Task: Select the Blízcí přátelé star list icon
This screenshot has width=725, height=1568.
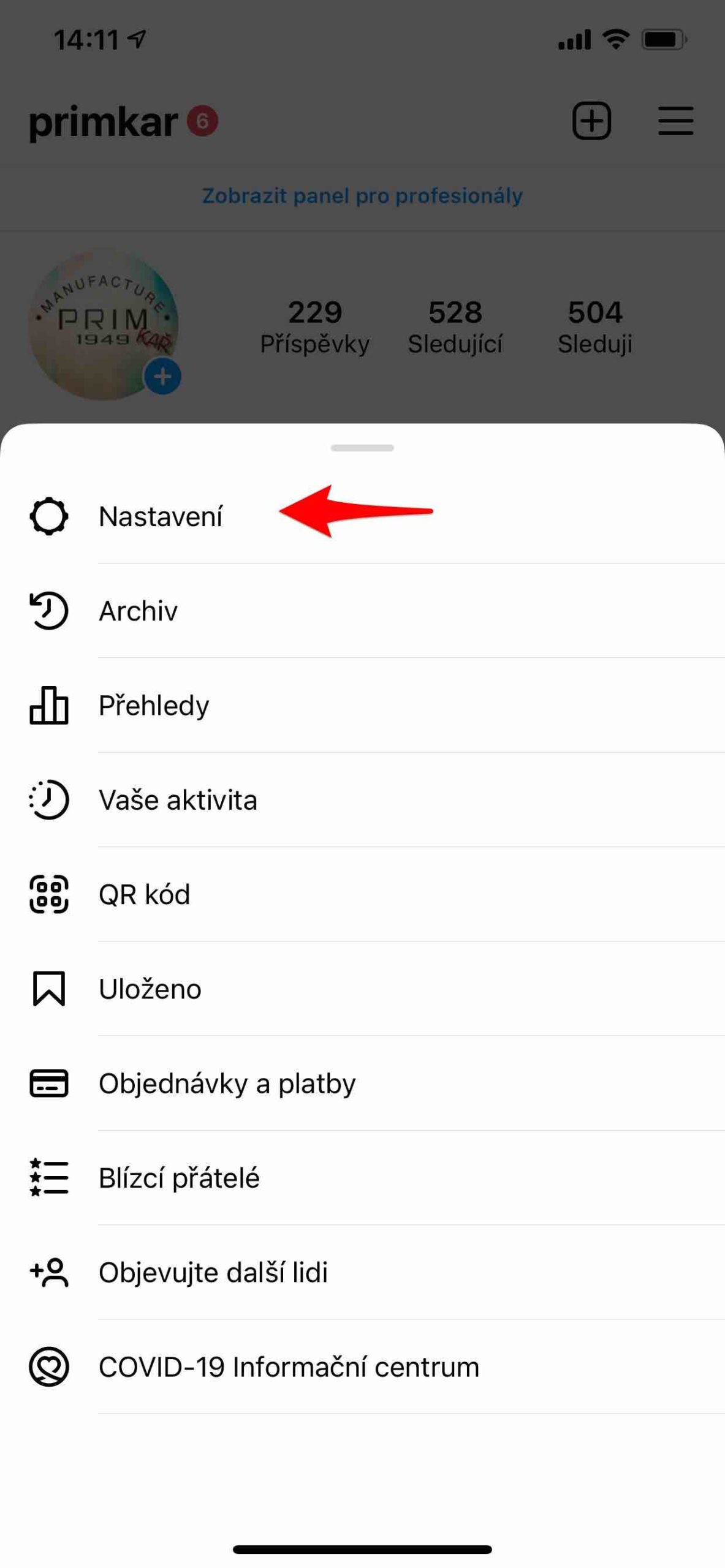Action: [49, 1177]
